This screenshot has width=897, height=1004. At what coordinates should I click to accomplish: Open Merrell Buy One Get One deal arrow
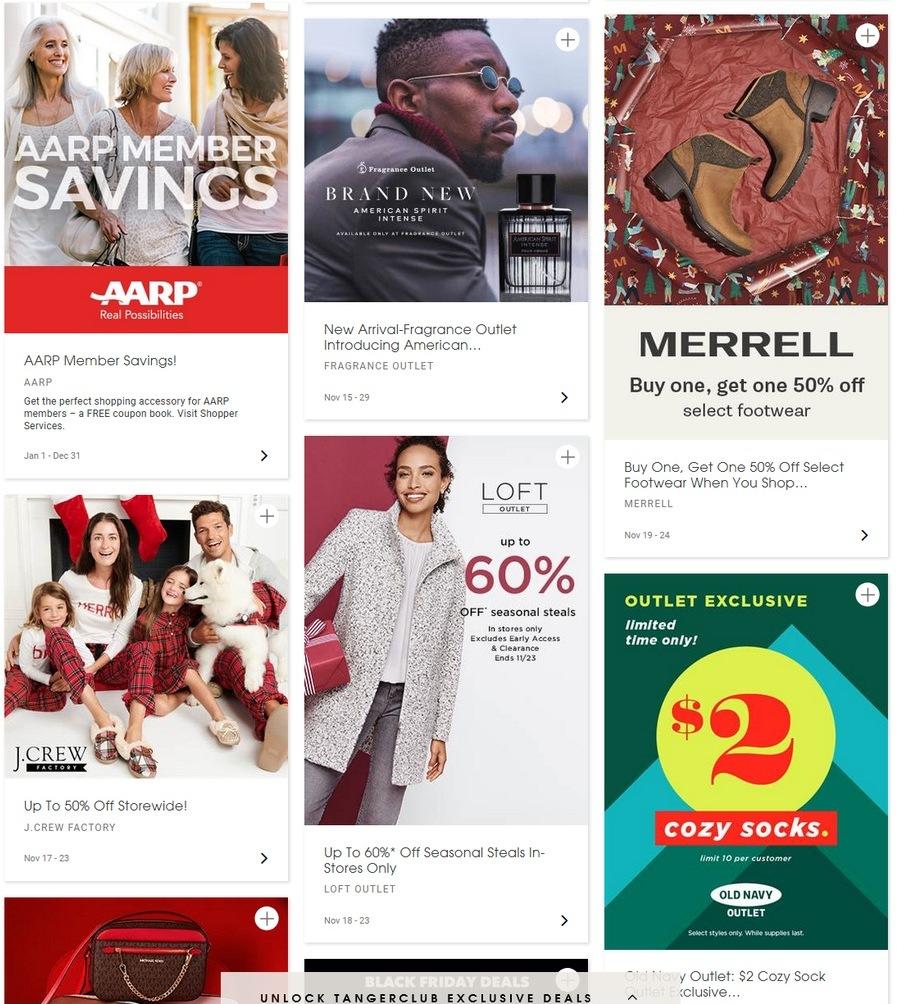(x=864, y=535)
